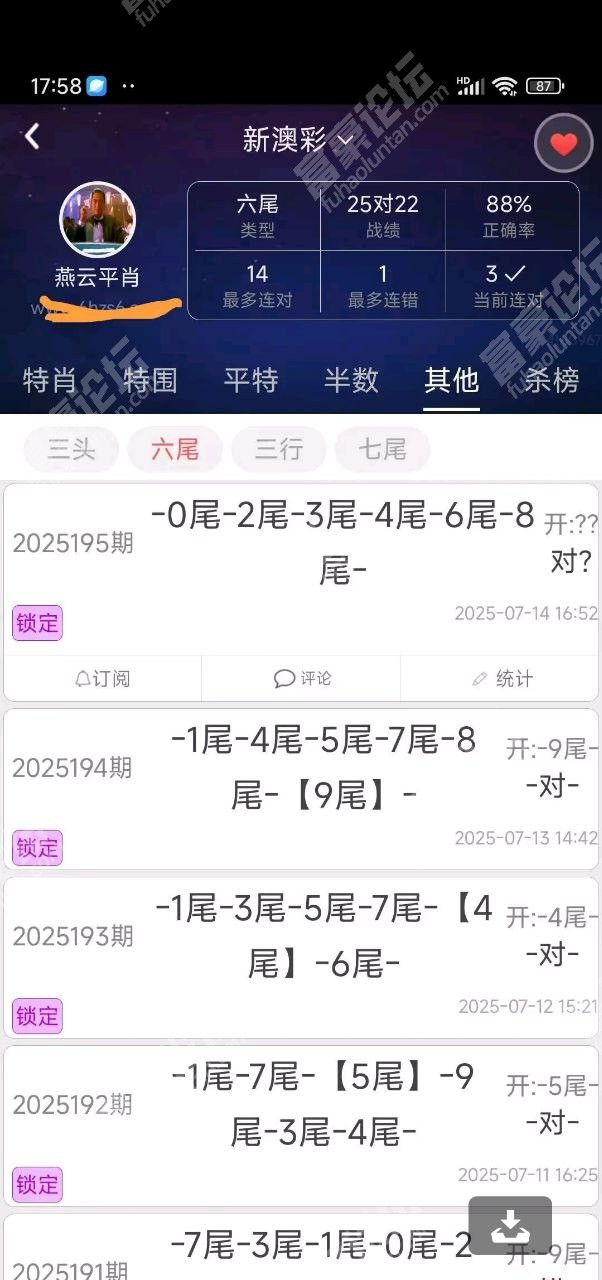Tap the floating download button

[x=510, y=1225]
